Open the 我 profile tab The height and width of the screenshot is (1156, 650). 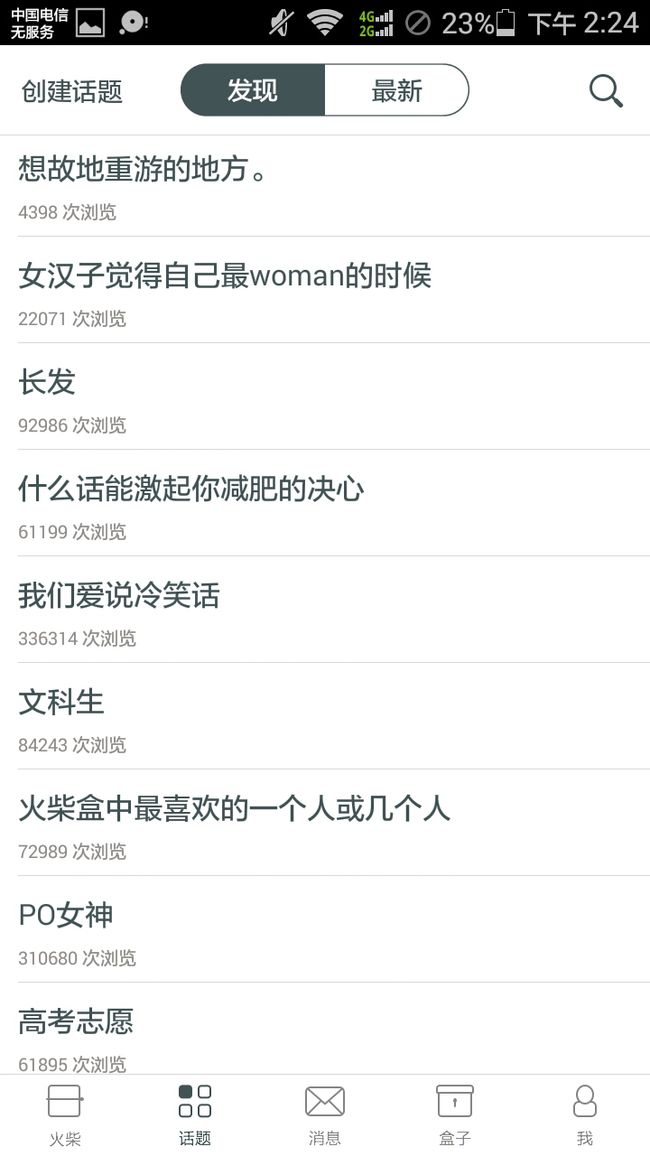(x=584, y=1115)
